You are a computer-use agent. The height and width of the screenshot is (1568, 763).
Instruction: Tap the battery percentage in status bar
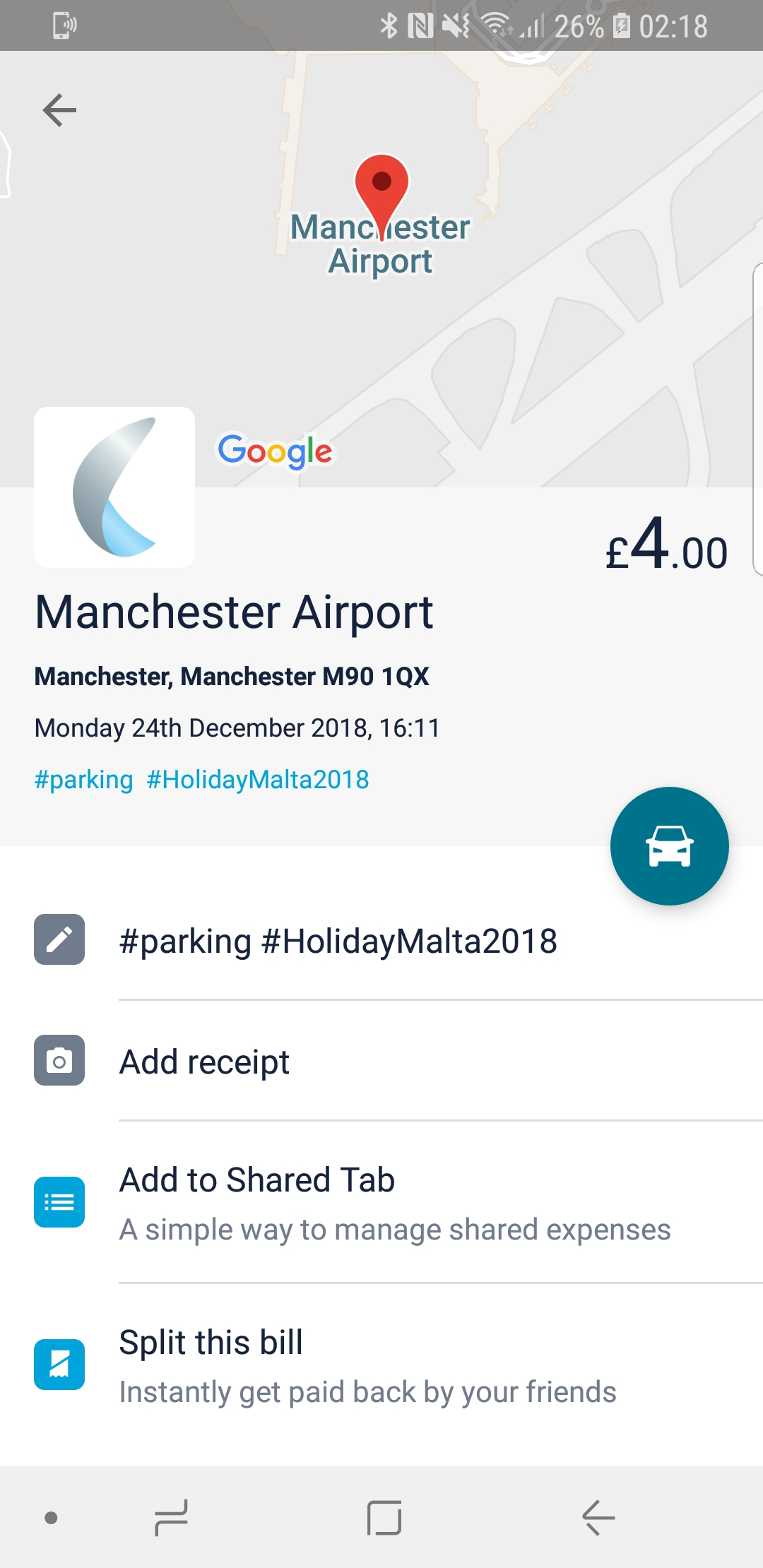coord(579,25)
